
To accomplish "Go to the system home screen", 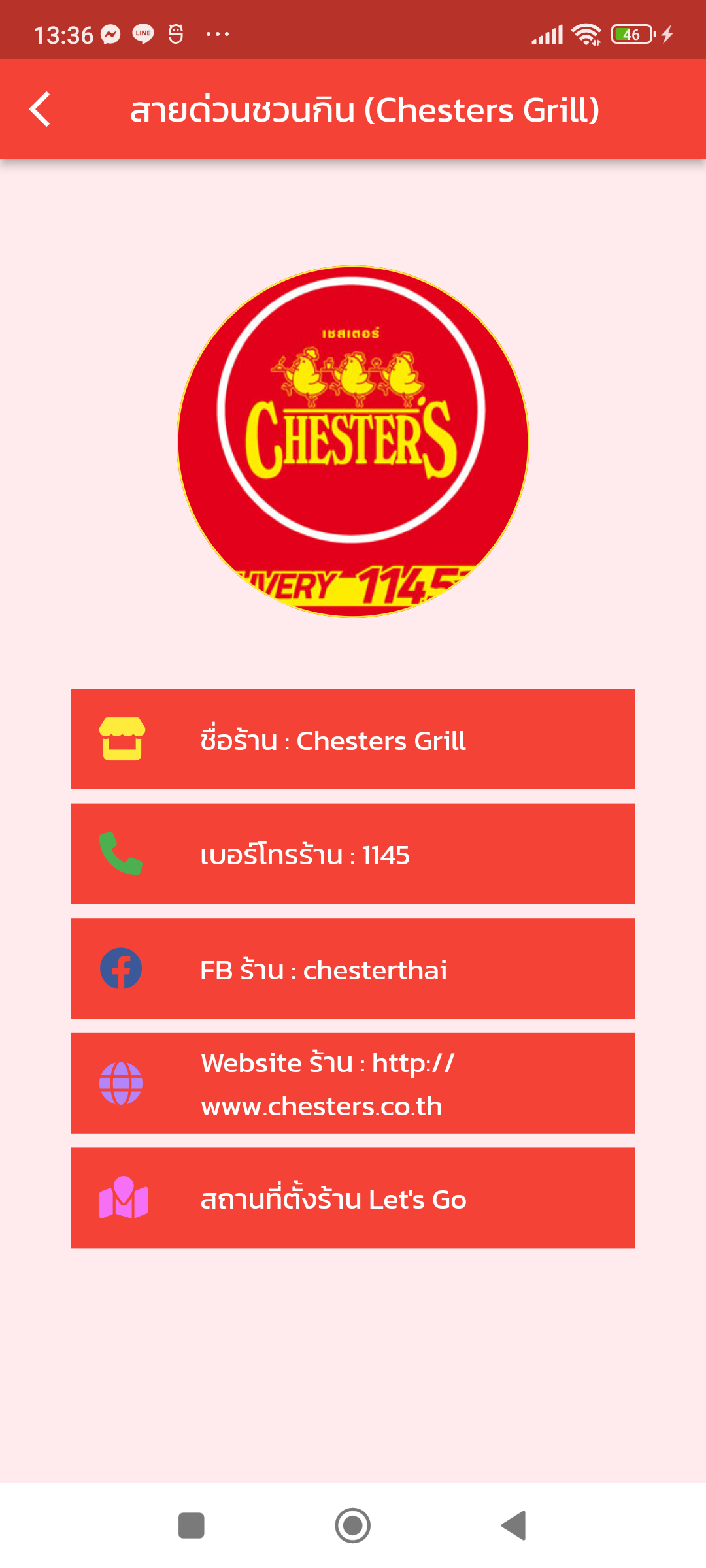I will click(353, 1526).
